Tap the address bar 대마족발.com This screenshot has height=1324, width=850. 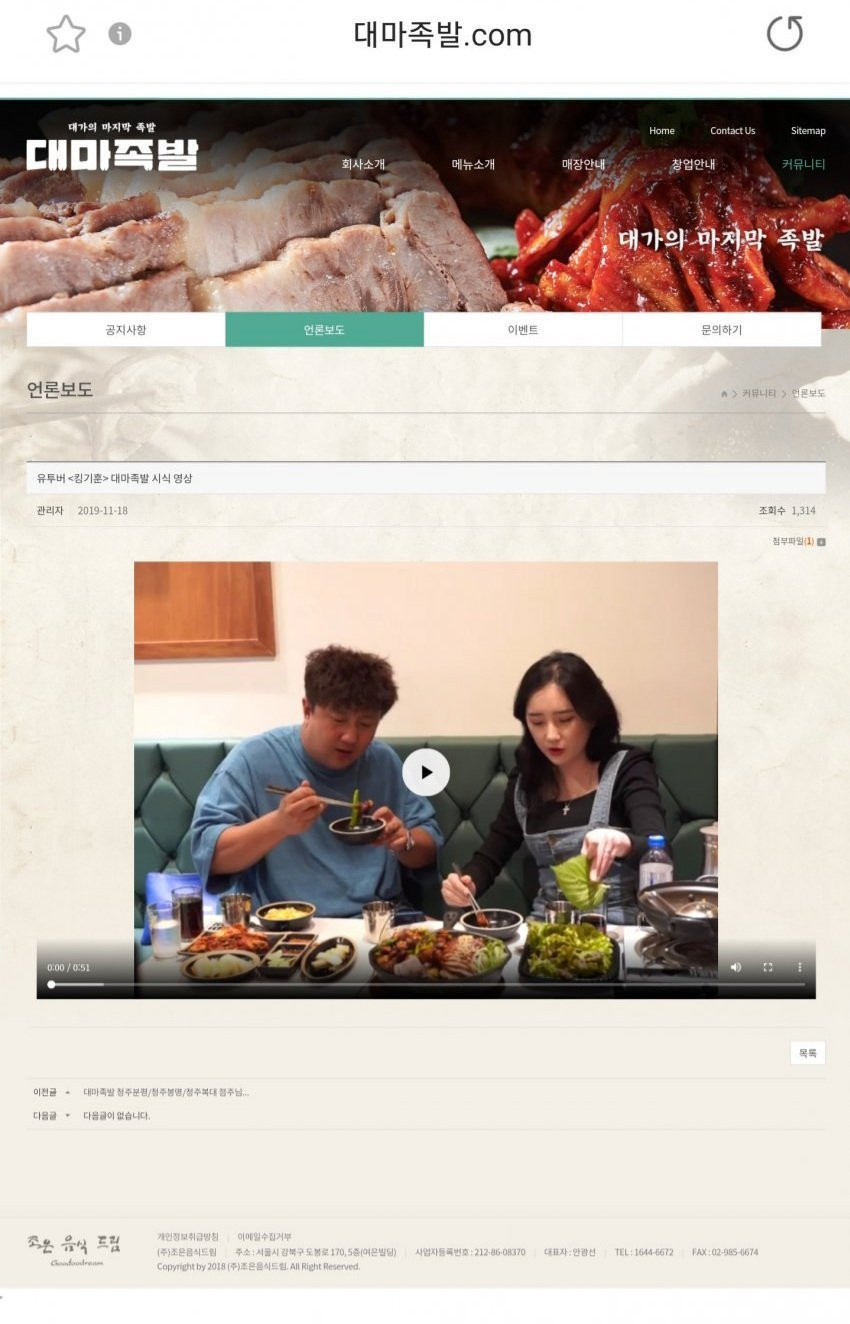pyautogui.click(x=442, y=35)
